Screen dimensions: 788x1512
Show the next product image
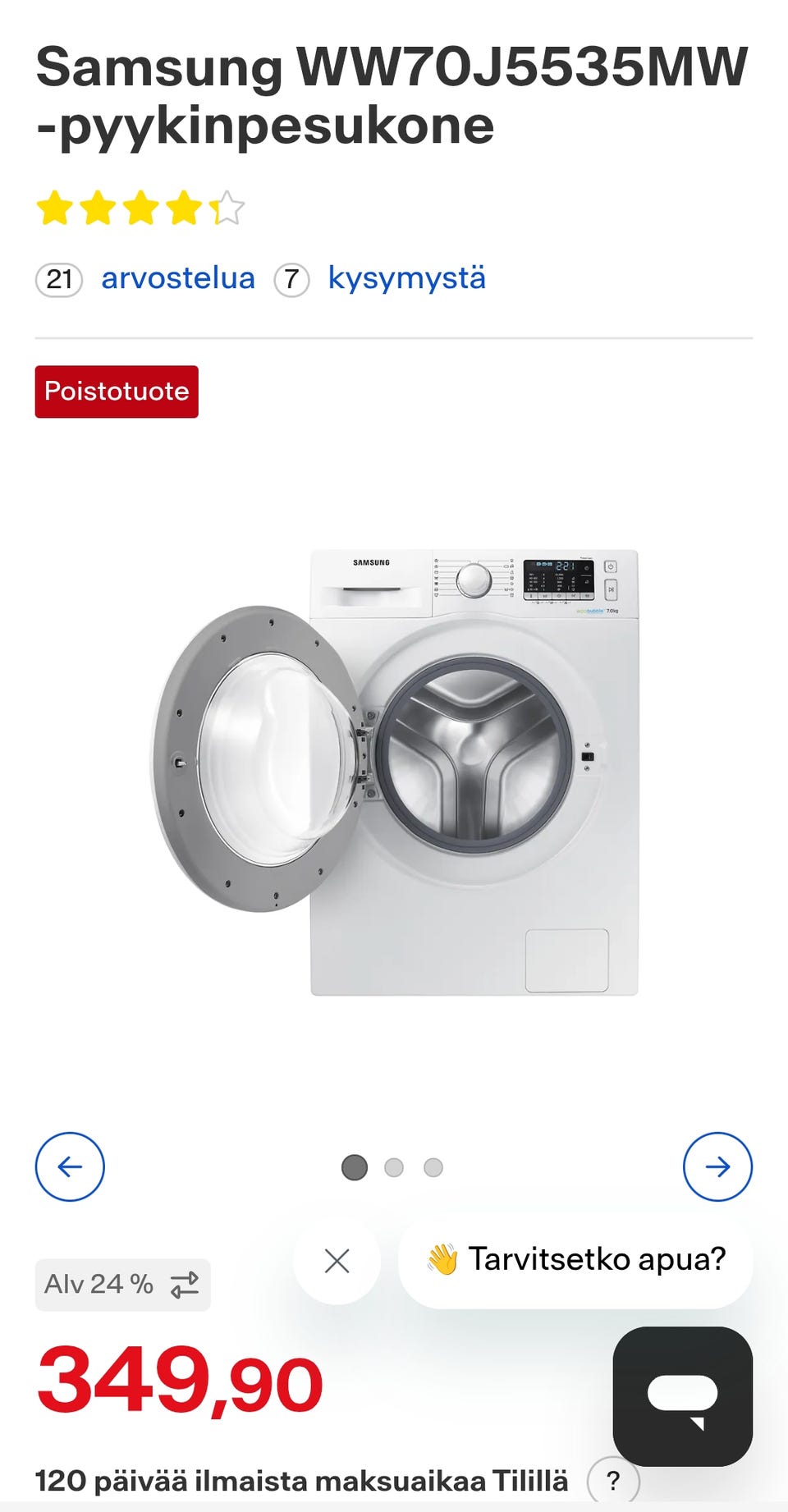pos(717,1166)
